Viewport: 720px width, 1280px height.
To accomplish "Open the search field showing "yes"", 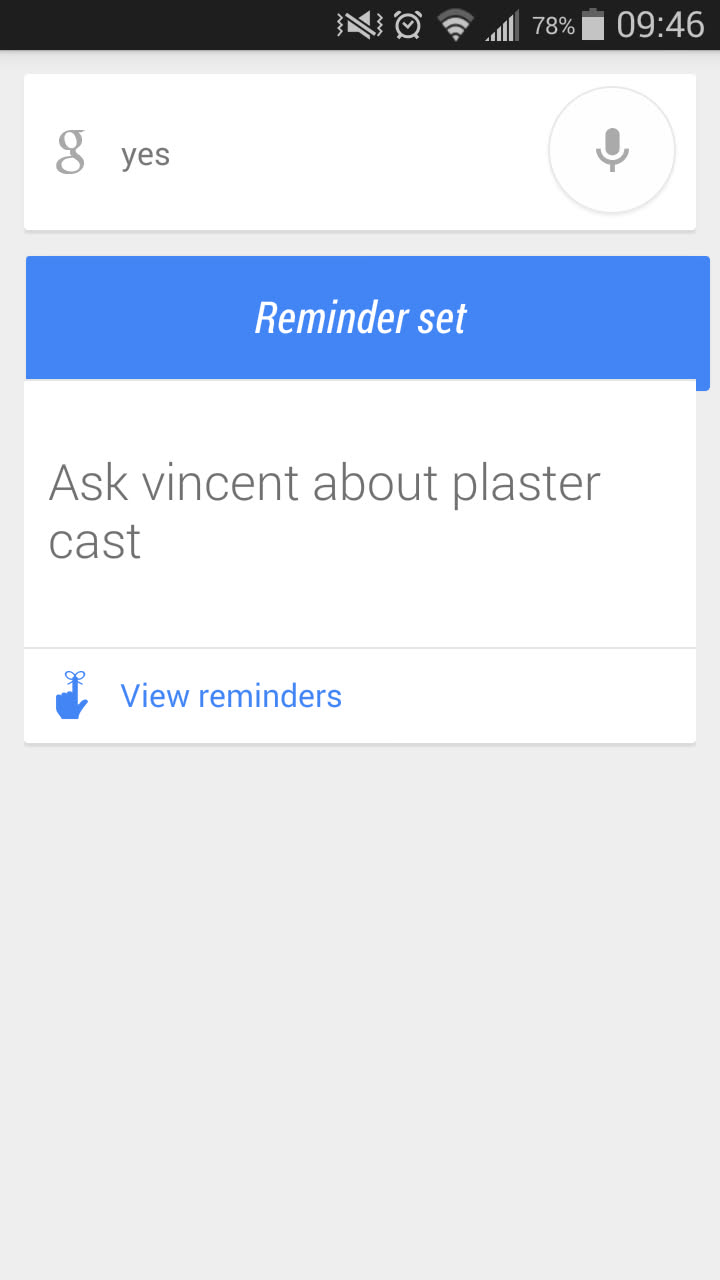I will coord(300,155).
